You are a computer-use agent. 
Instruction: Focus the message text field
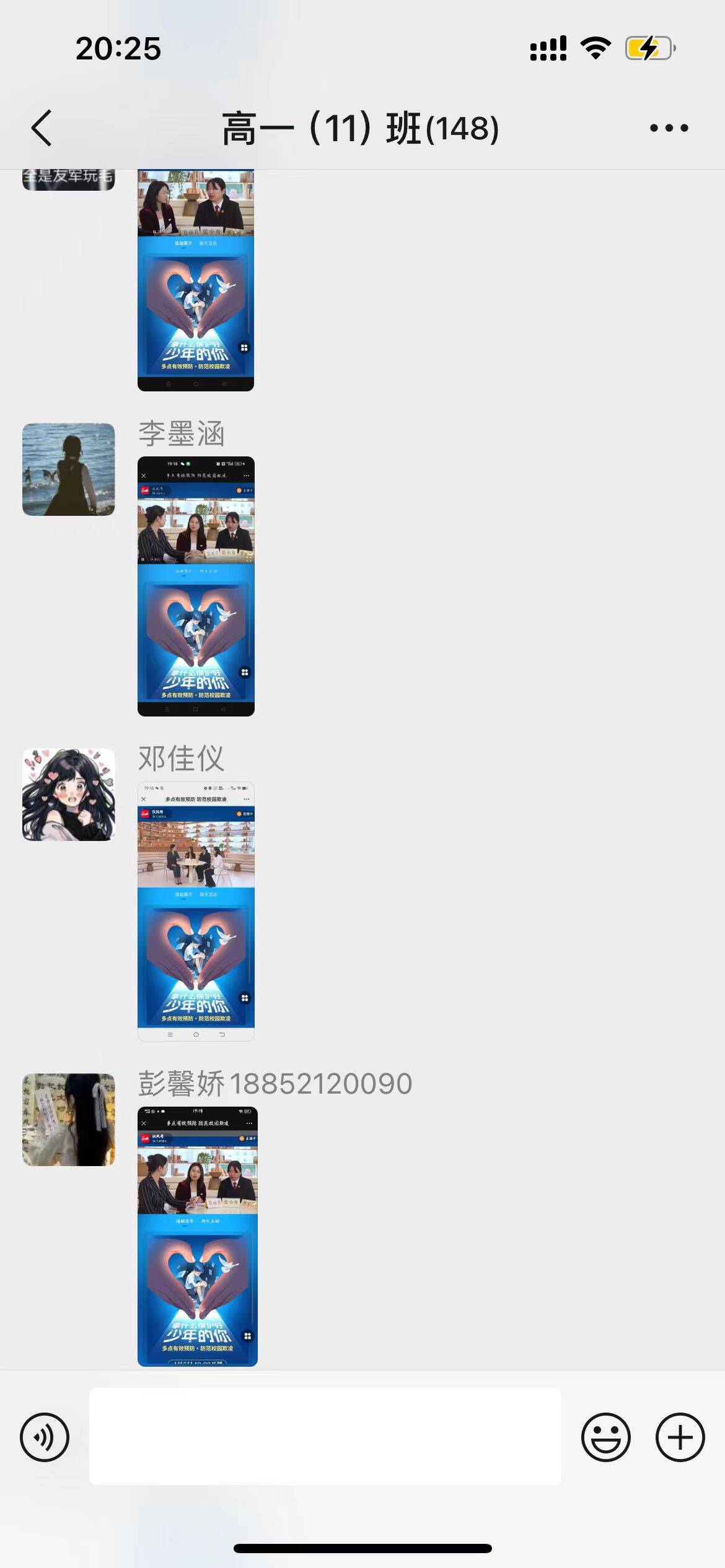coord(325,1437)
